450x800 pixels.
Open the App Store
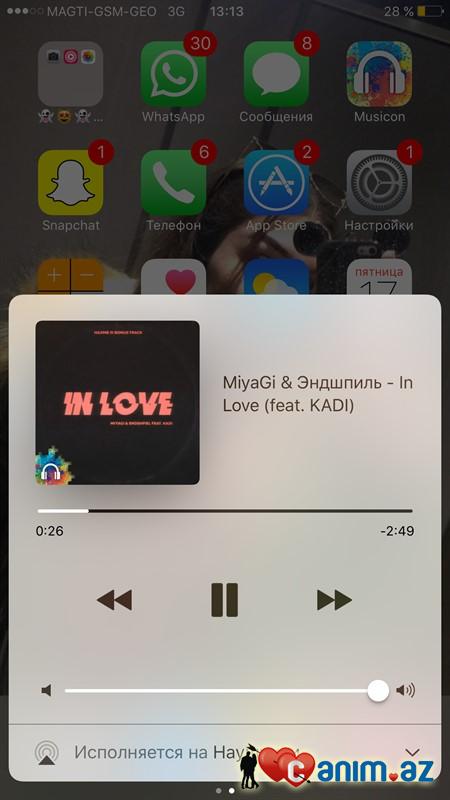pyautogui.click(x=276, y=182)
